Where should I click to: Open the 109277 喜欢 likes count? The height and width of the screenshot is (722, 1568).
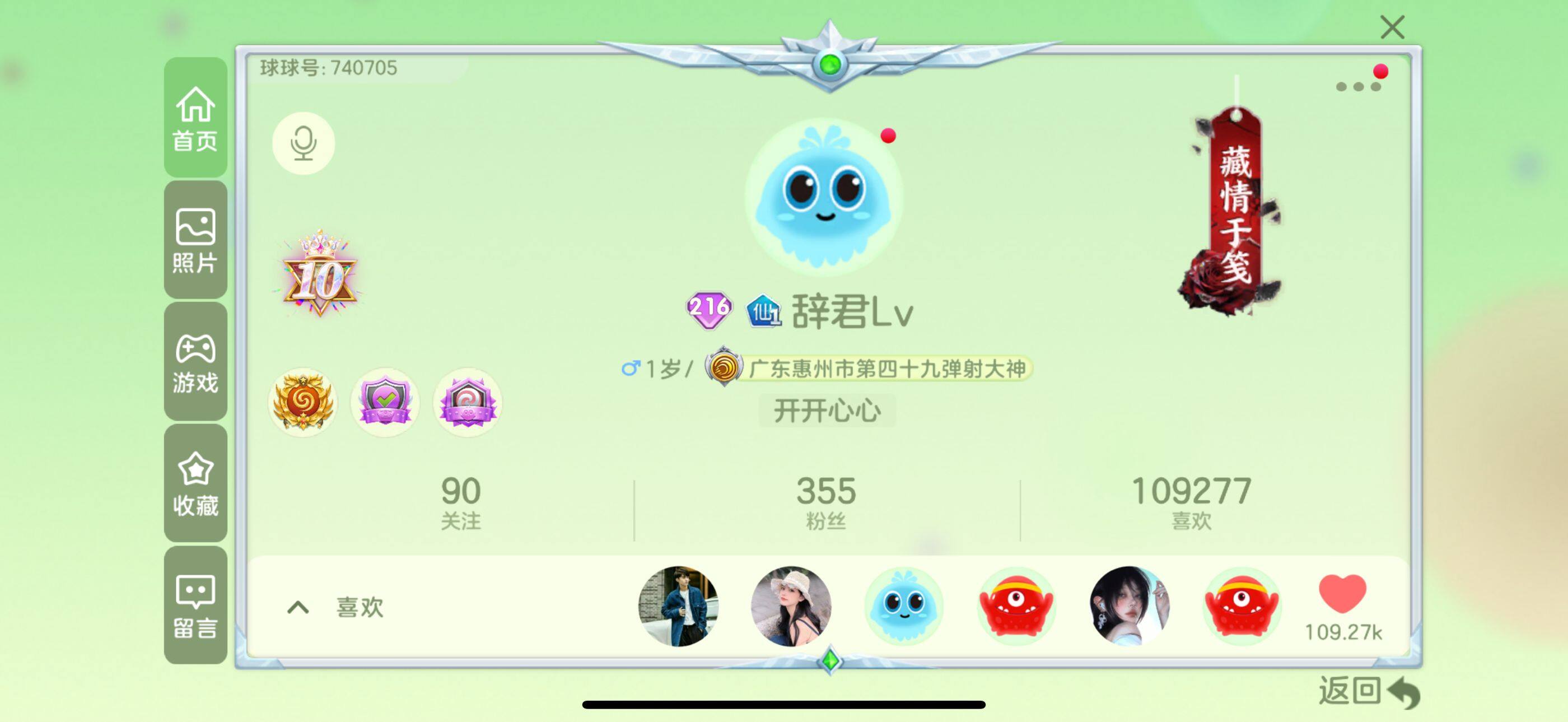(1191, 503)
